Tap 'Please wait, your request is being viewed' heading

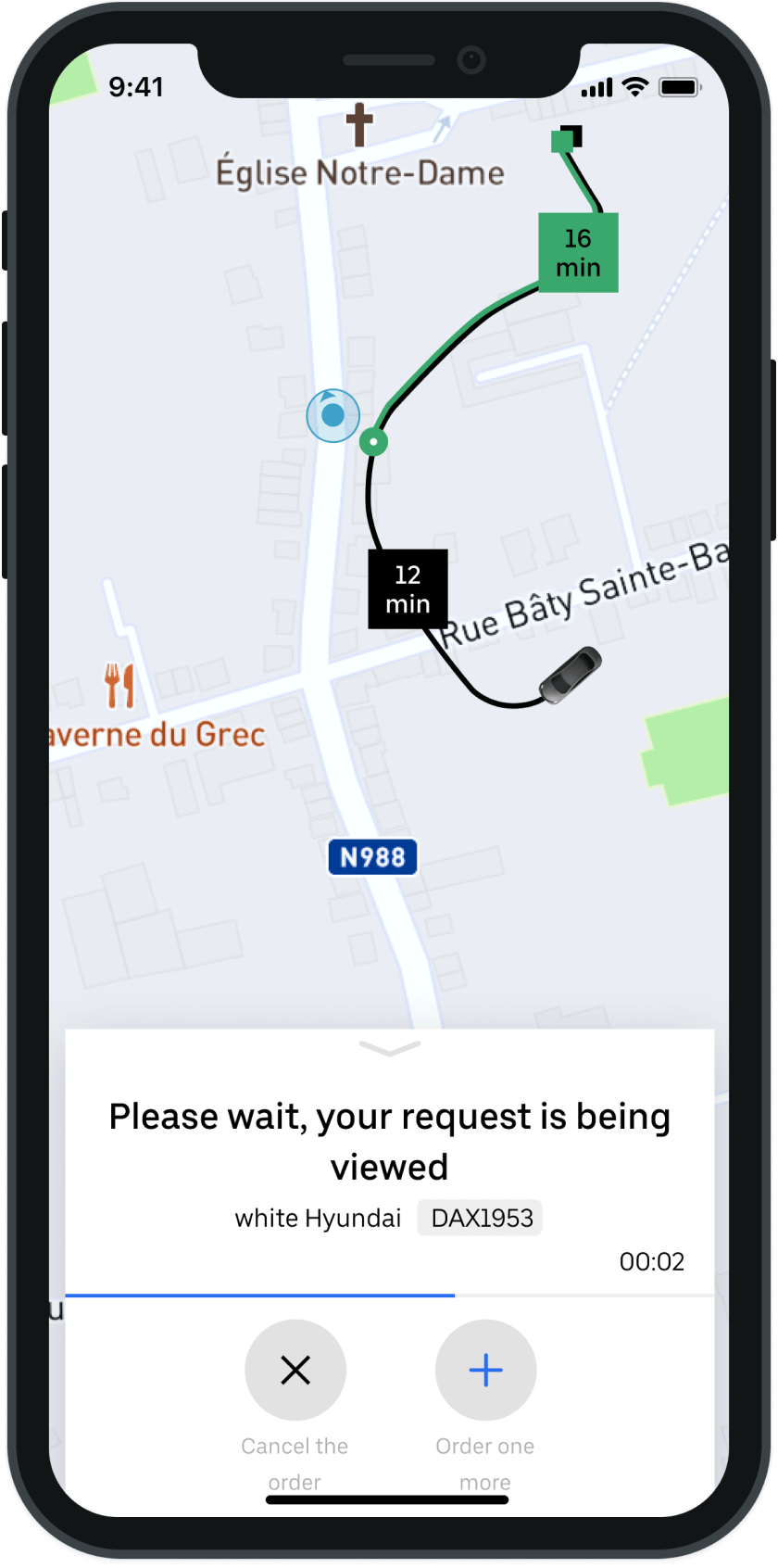(389, 1141)
